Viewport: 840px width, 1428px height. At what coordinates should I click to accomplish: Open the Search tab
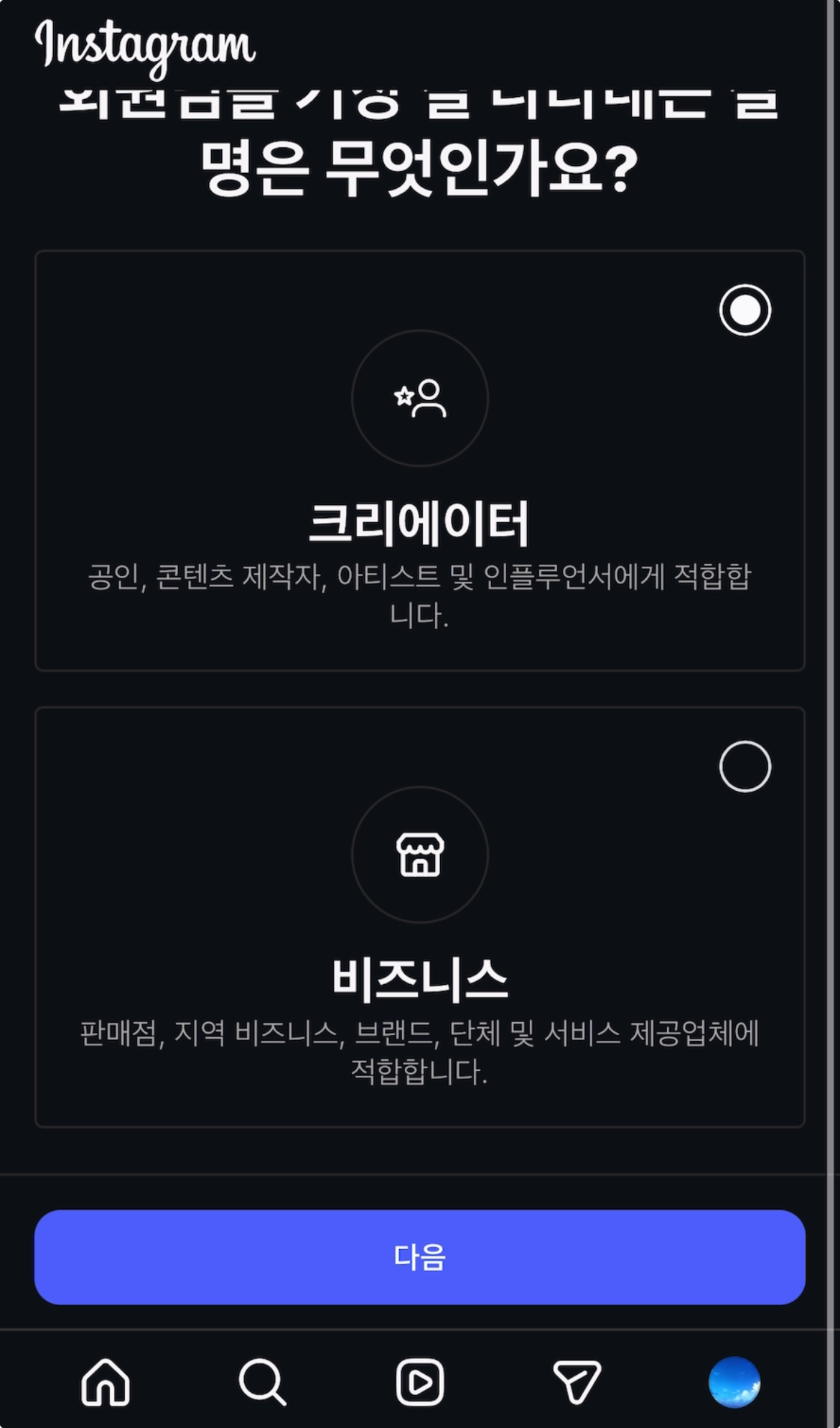(x=262, y=1381)
